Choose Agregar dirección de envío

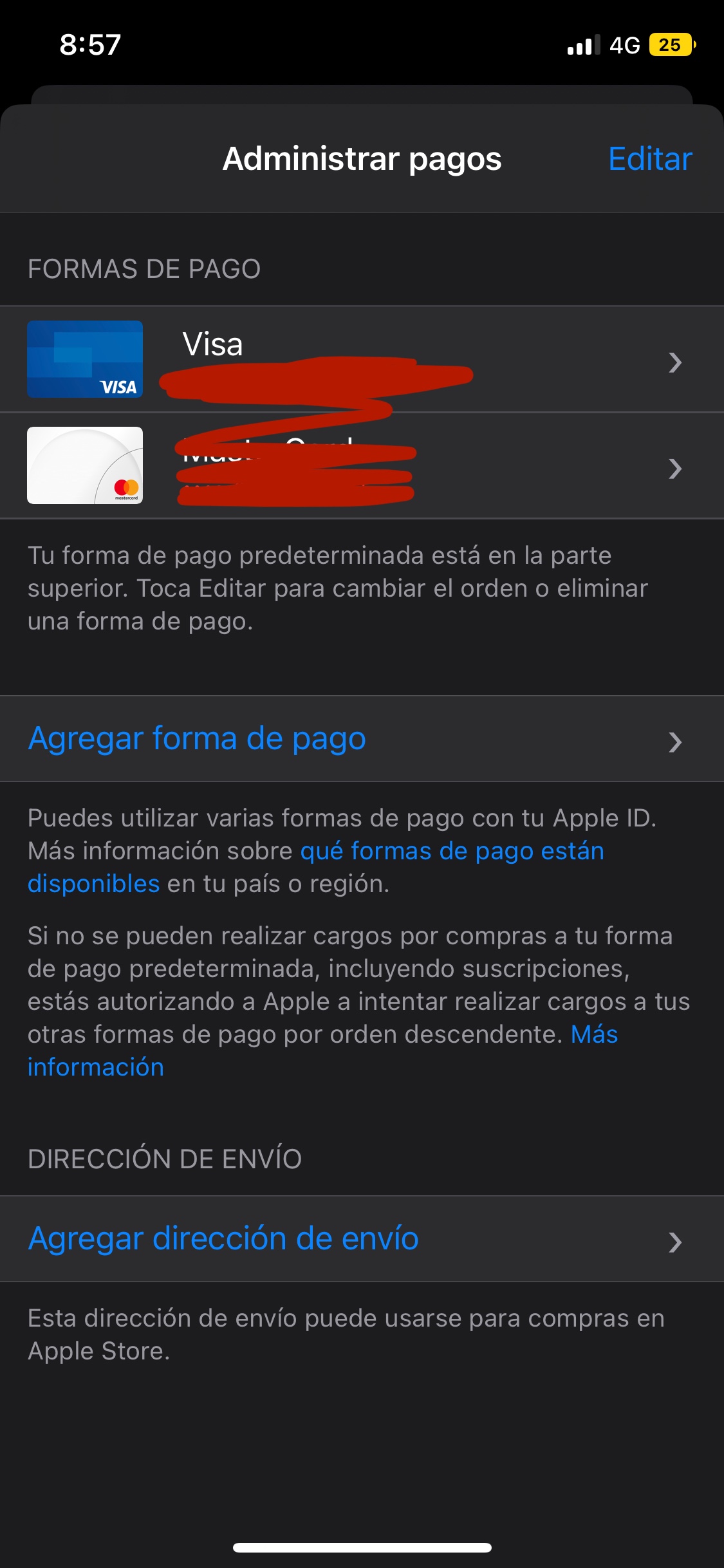(362, 1239)
